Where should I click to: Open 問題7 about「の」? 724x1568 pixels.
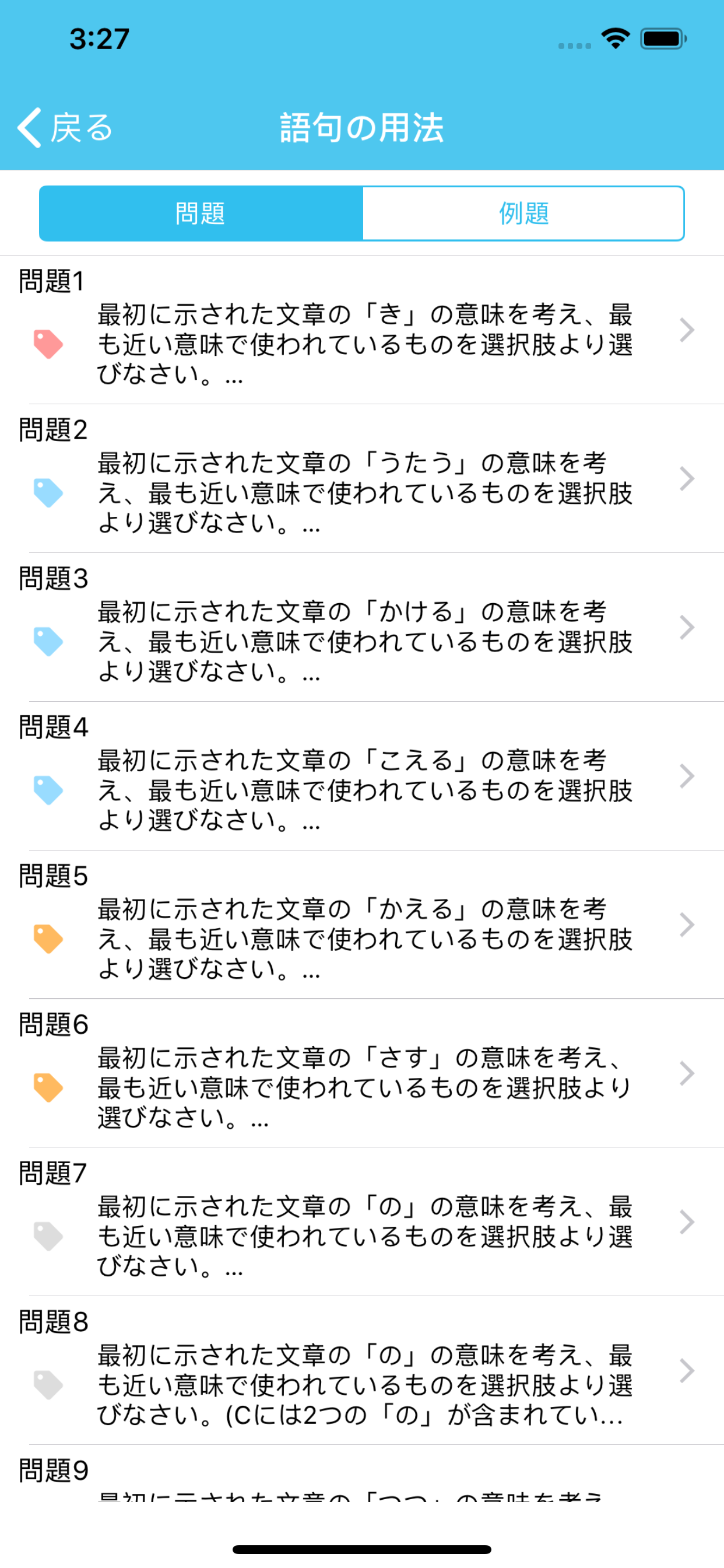(x=362, y=1221)
